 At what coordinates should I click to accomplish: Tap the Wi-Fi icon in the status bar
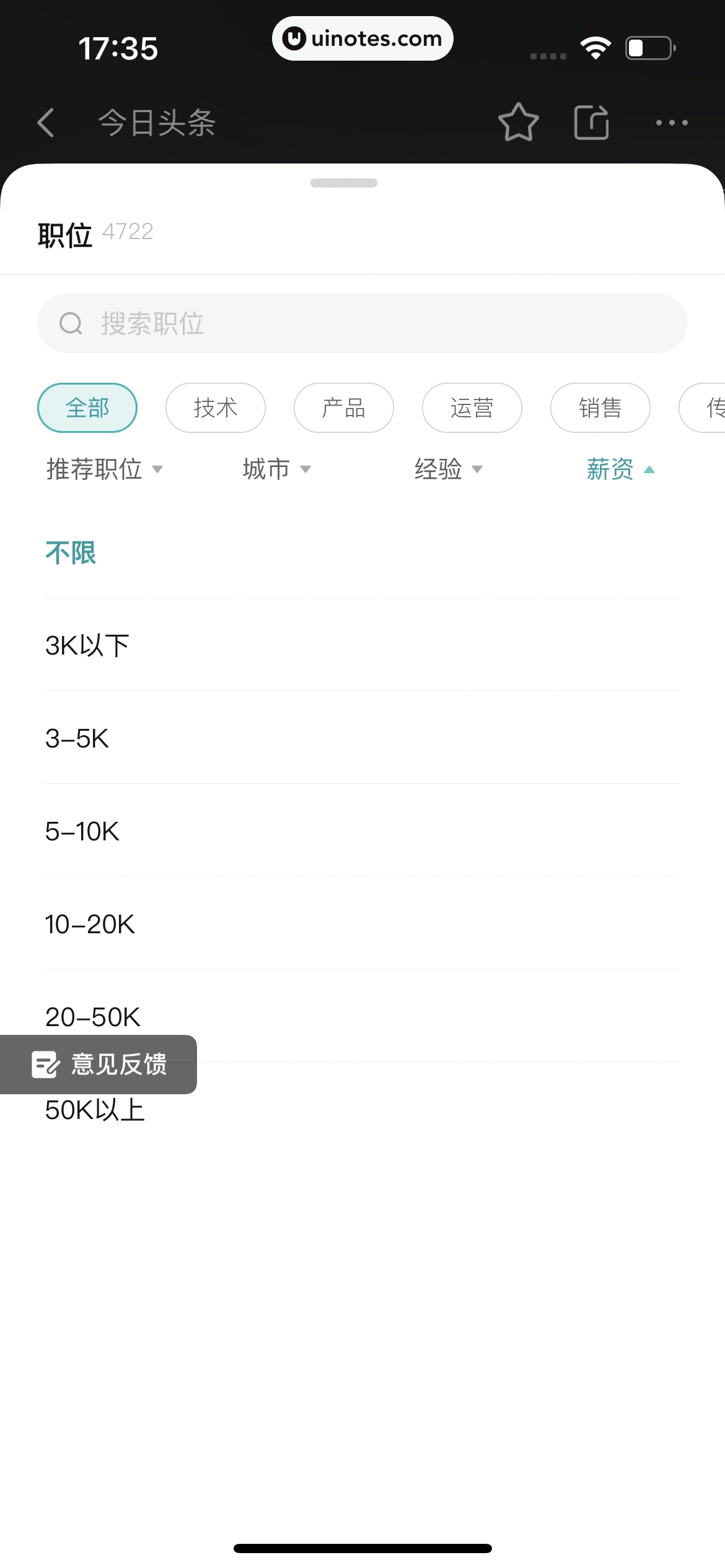(x=596, y=46)
